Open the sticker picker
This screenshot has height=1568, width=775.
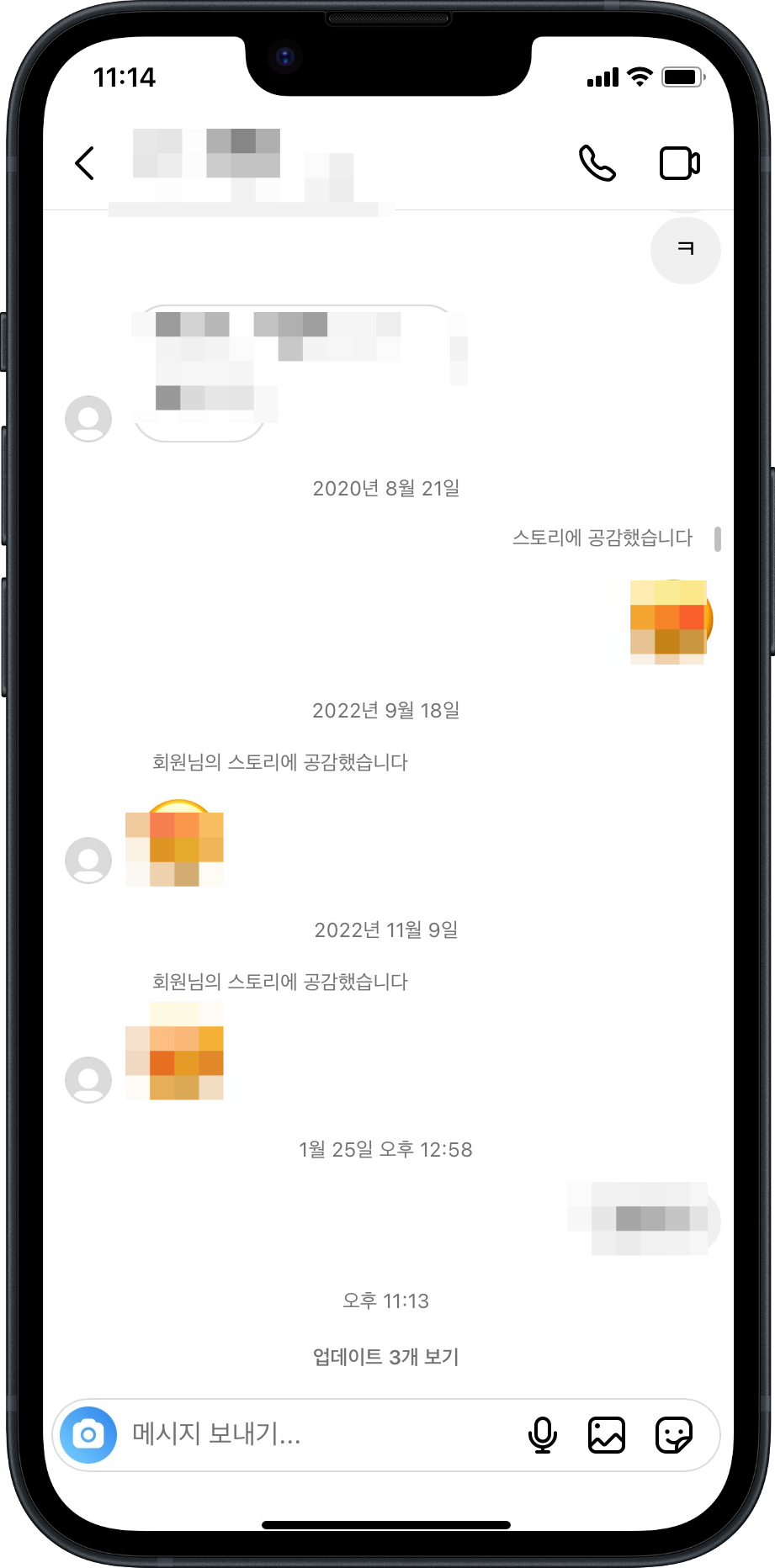(674, 1434)
